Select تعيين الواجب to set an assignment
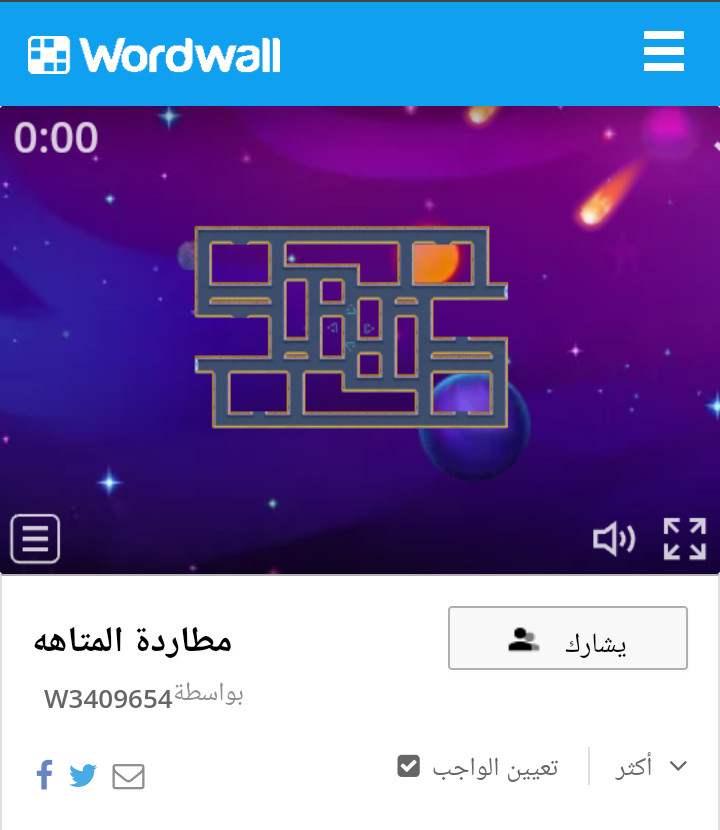This screenshot has height=830, width=720. click(x=478, y=767)
